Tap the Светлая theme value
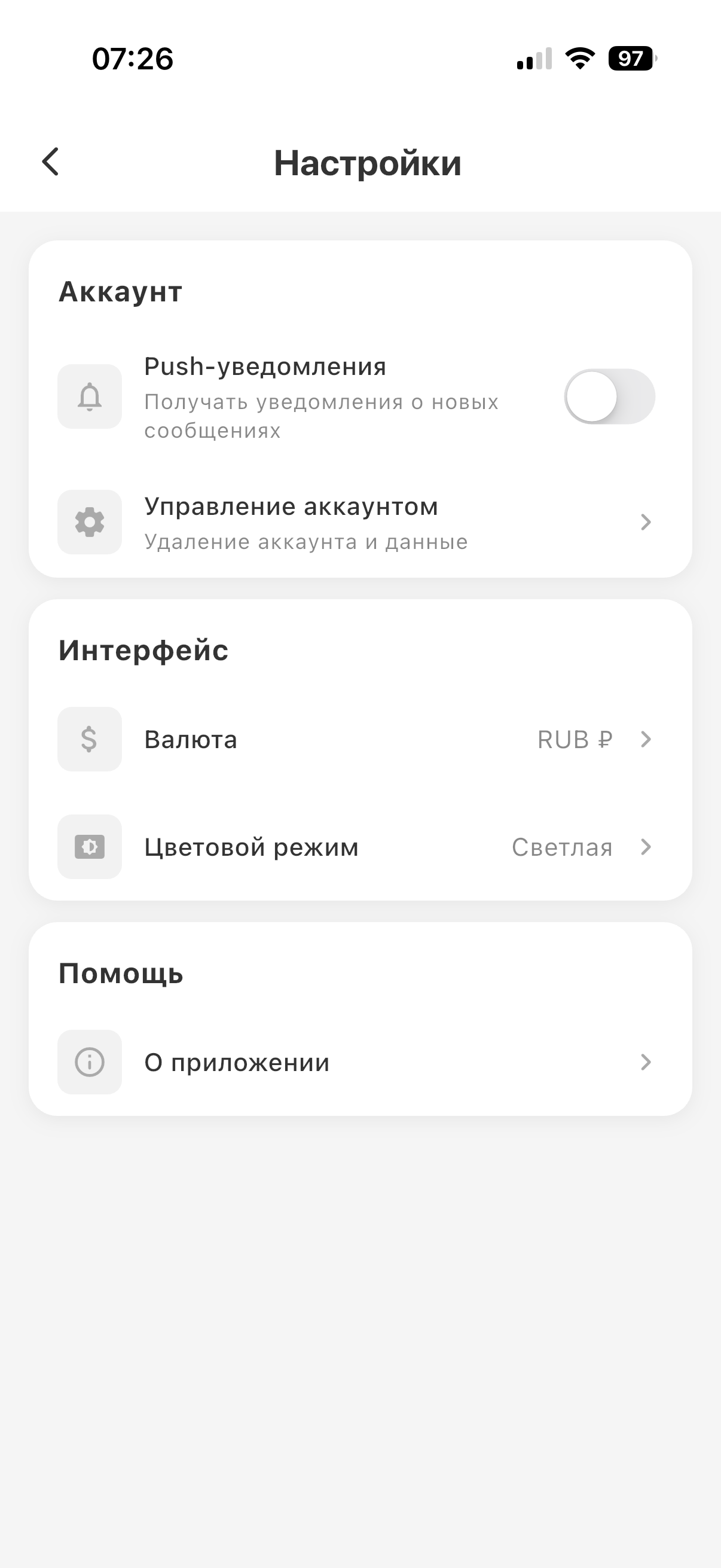The width and height of the screenshot is (721, 1568). (x=563, y=847)
